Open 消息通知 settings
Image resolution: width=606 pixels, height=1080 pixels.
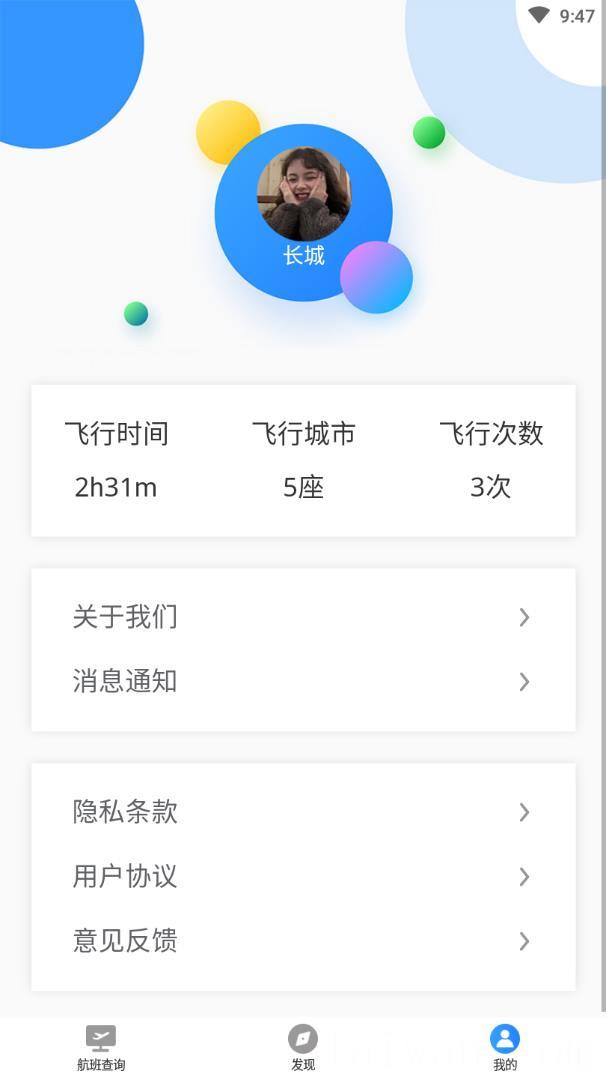(x=303, y=682)
